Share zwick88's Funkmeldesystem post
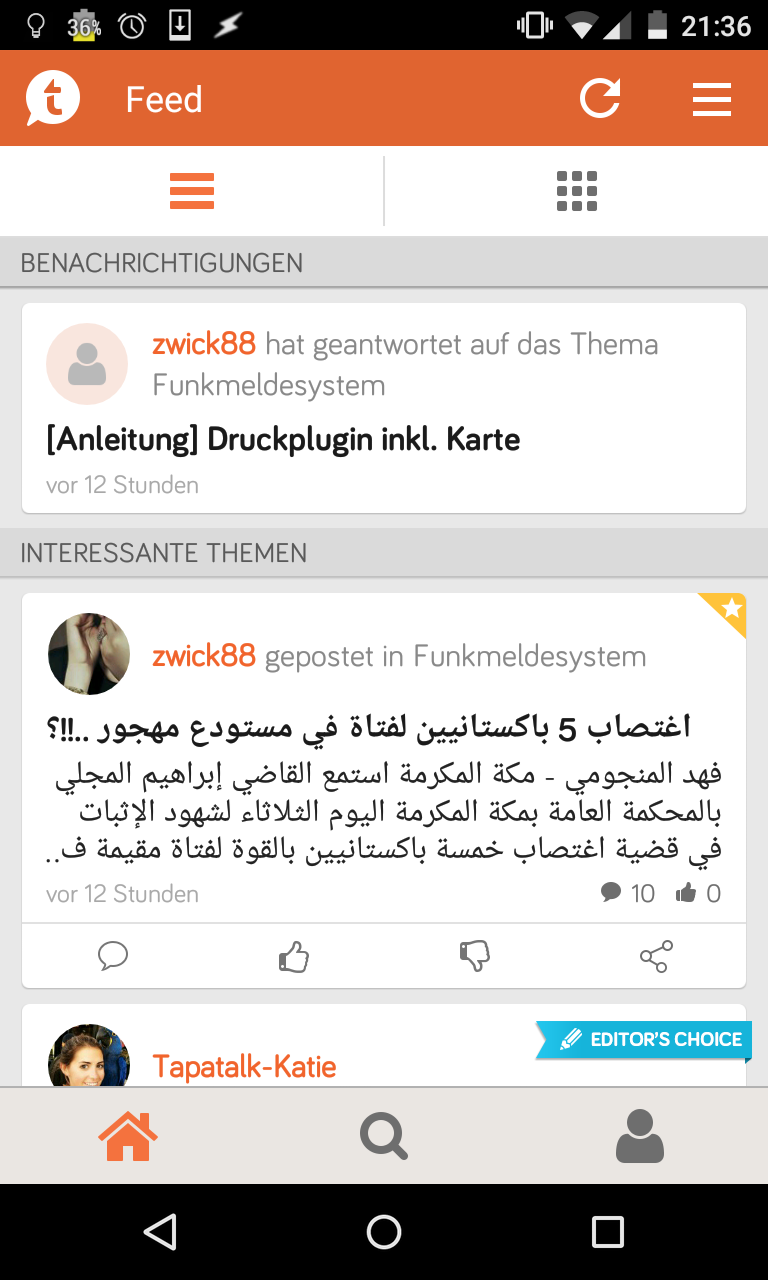768x1280 pixels. [656, 956]
